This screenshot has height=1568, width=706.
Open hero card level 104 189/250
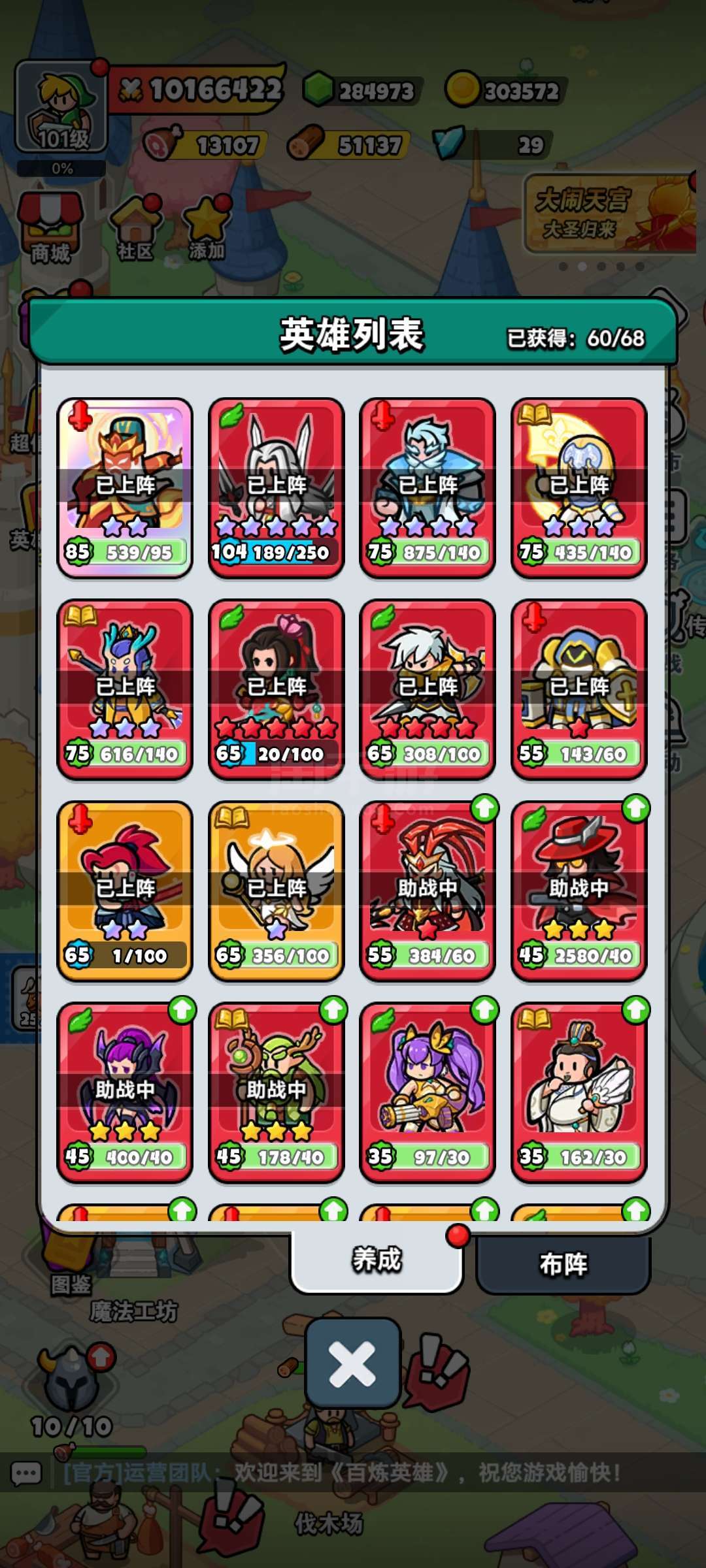(276, 487)
